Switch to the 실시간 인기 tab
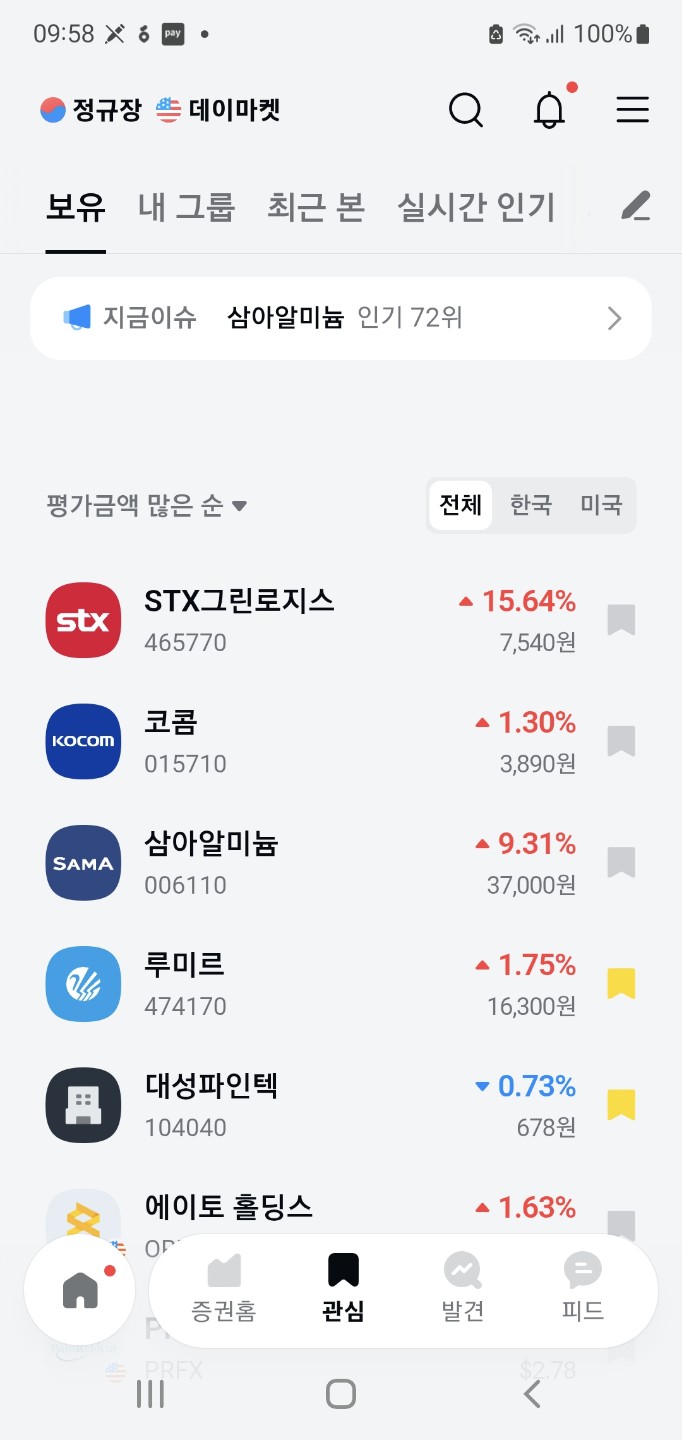Image resolution: width=682 pixels, height=1440 pixels. [476, 208]
